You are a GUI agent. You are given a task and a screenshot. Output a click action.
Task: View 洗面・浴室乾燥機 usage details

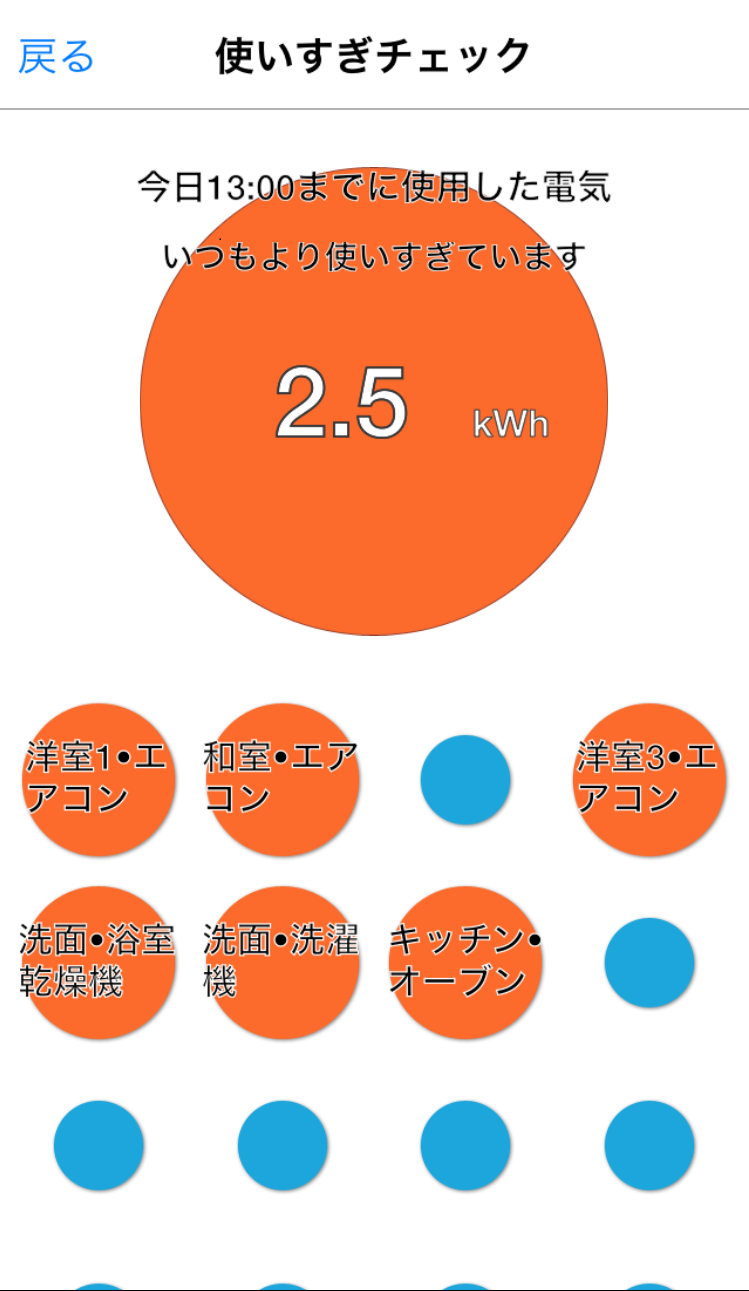(x=98, y=963)
